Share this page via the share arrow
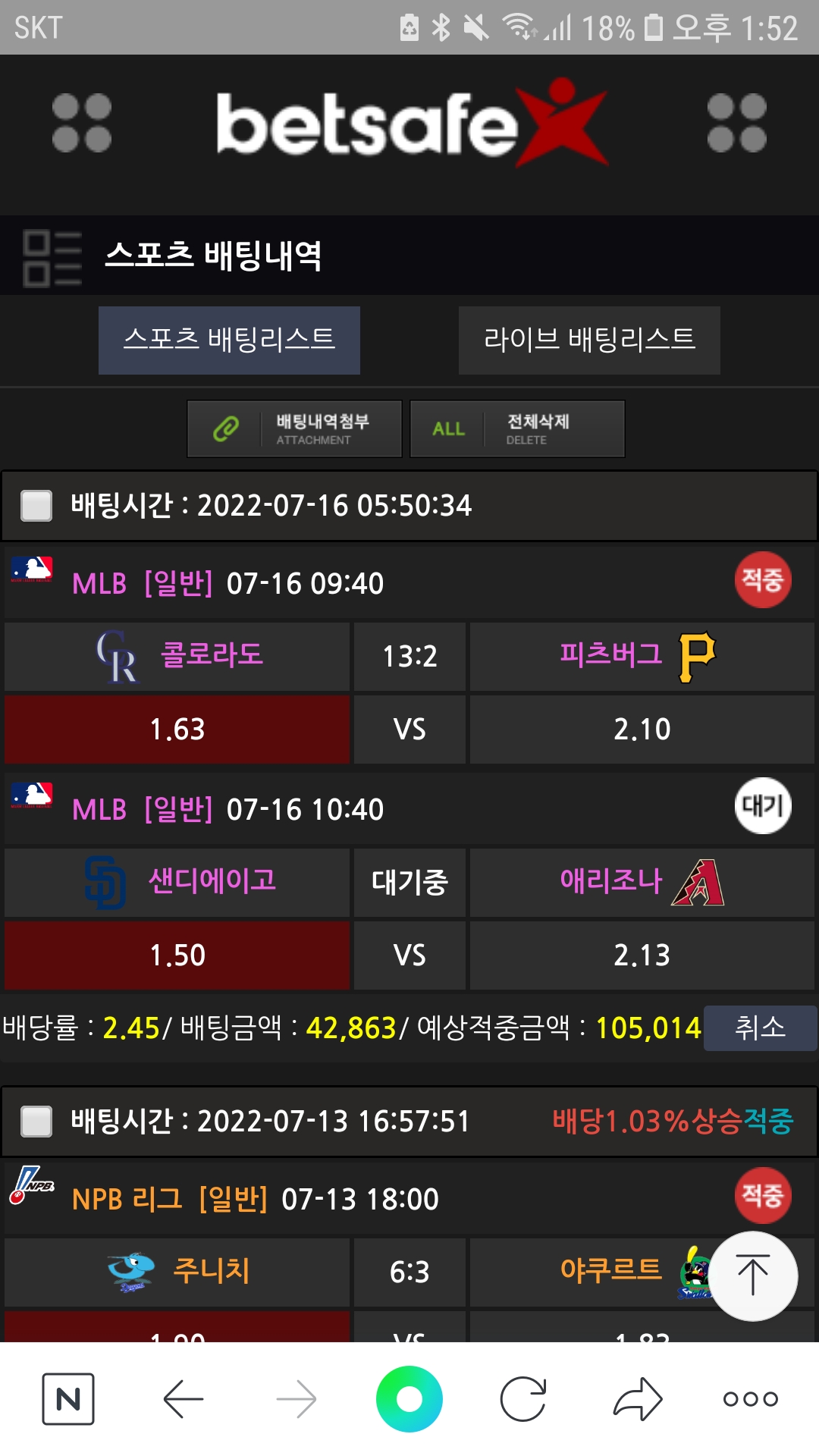 point(638,1398)
